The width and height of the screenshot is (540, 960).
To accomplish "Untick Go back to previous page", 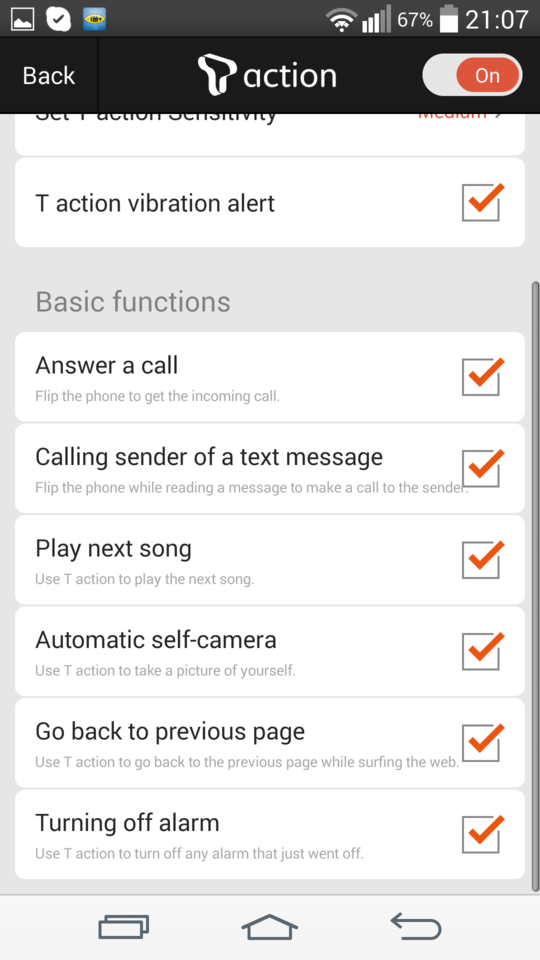I will pos(482,743).
